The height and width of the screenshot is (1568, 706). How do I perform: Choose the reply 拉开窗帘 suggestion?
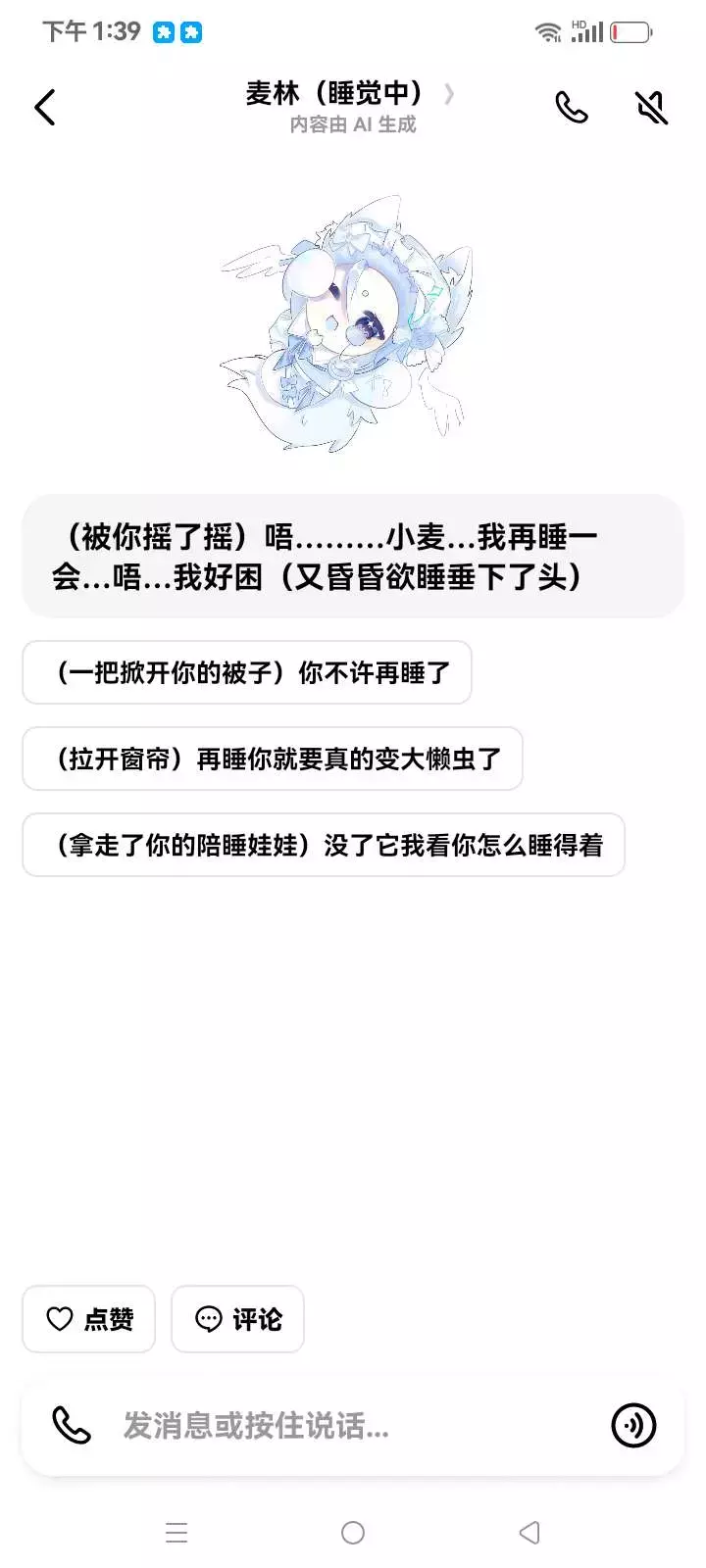click(273, 759)
